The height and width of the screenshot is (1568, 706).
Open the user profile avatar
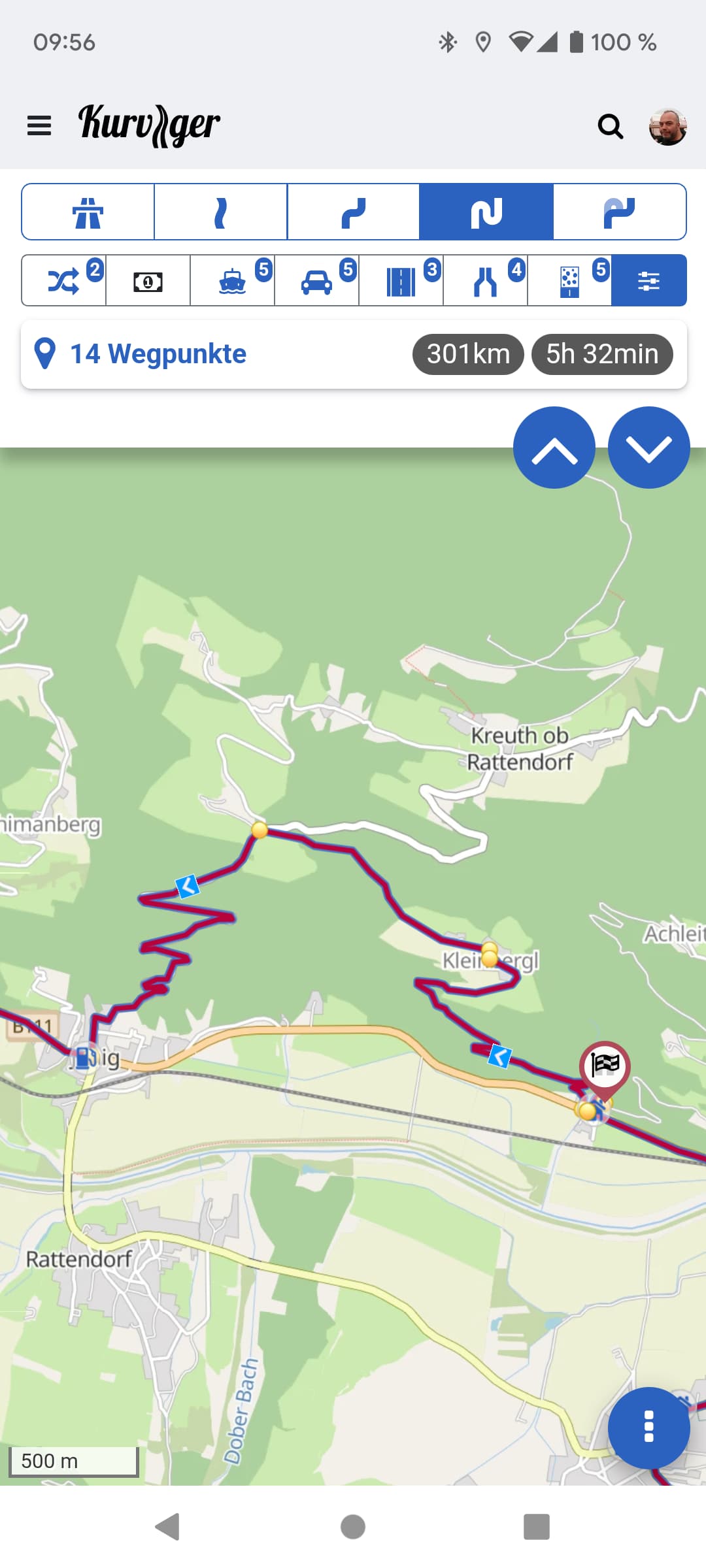[667, 126]
